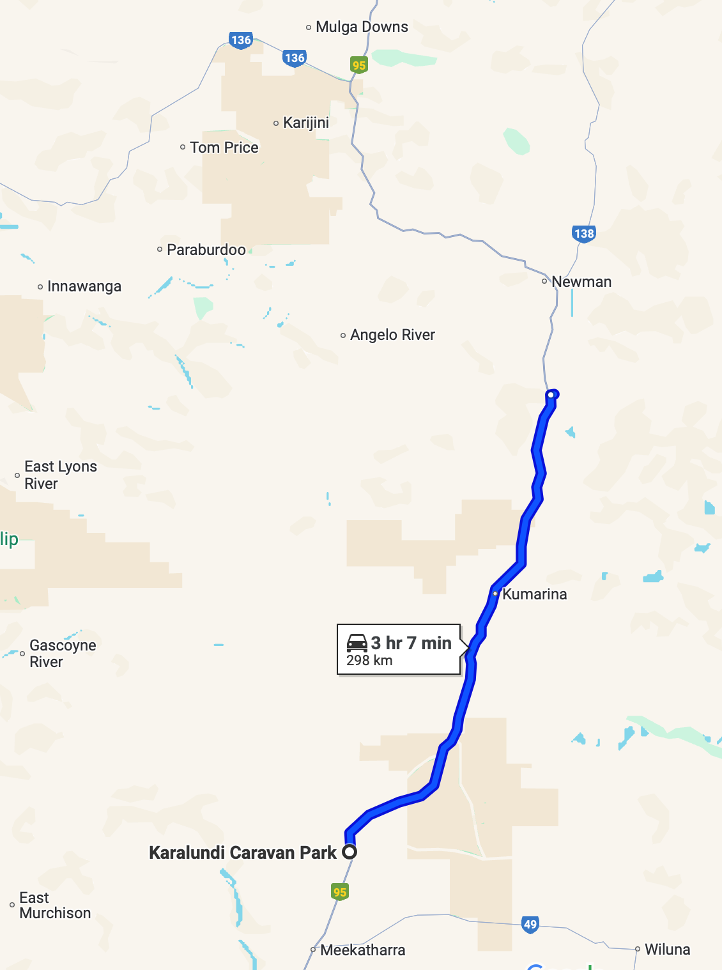Tap the 3 hr 7 min route callout

[x=399, y=650]
